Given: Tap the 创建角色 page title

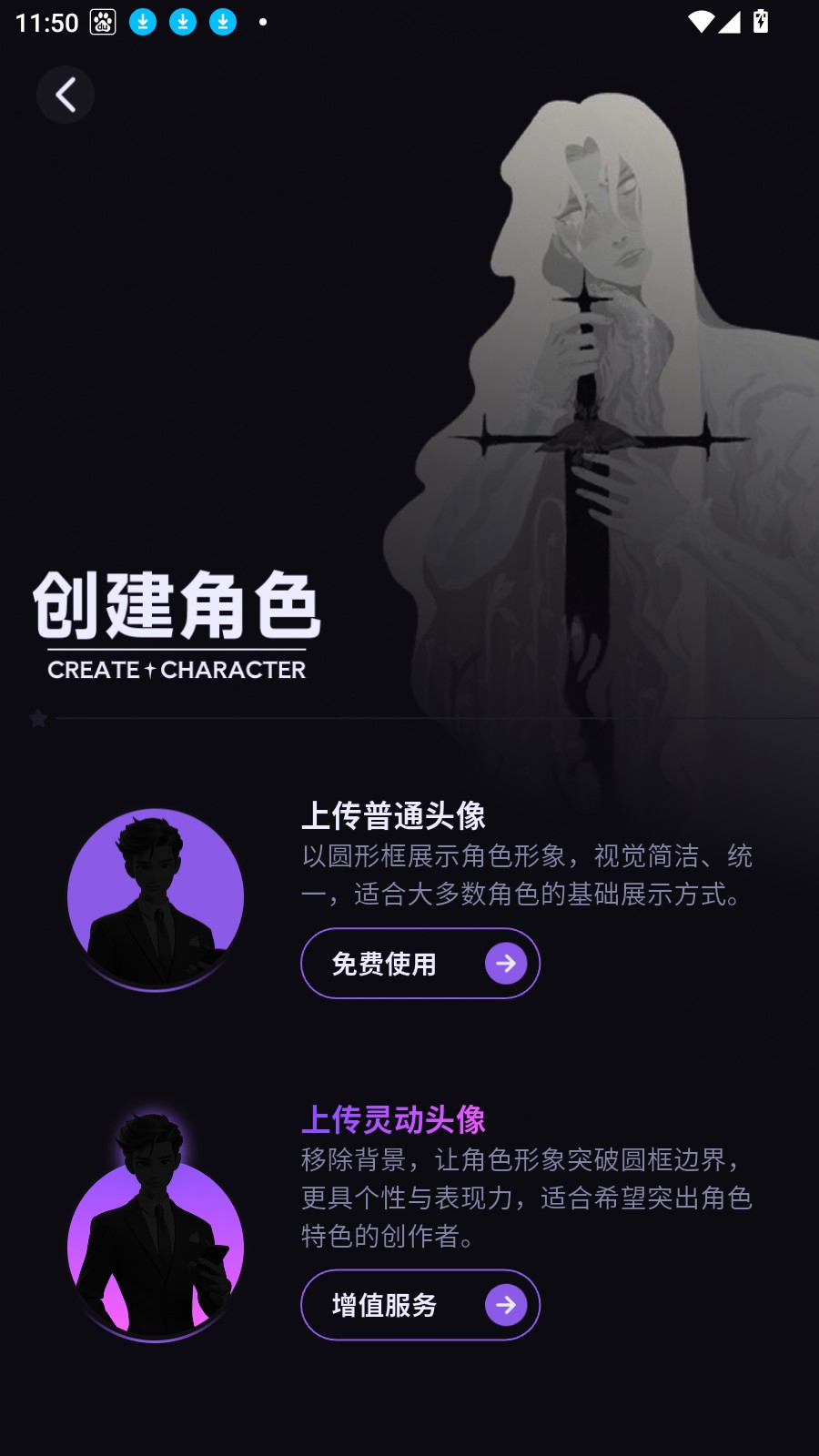Looking at the screenshot, I should pyautogui.click(x=178, y=603).
